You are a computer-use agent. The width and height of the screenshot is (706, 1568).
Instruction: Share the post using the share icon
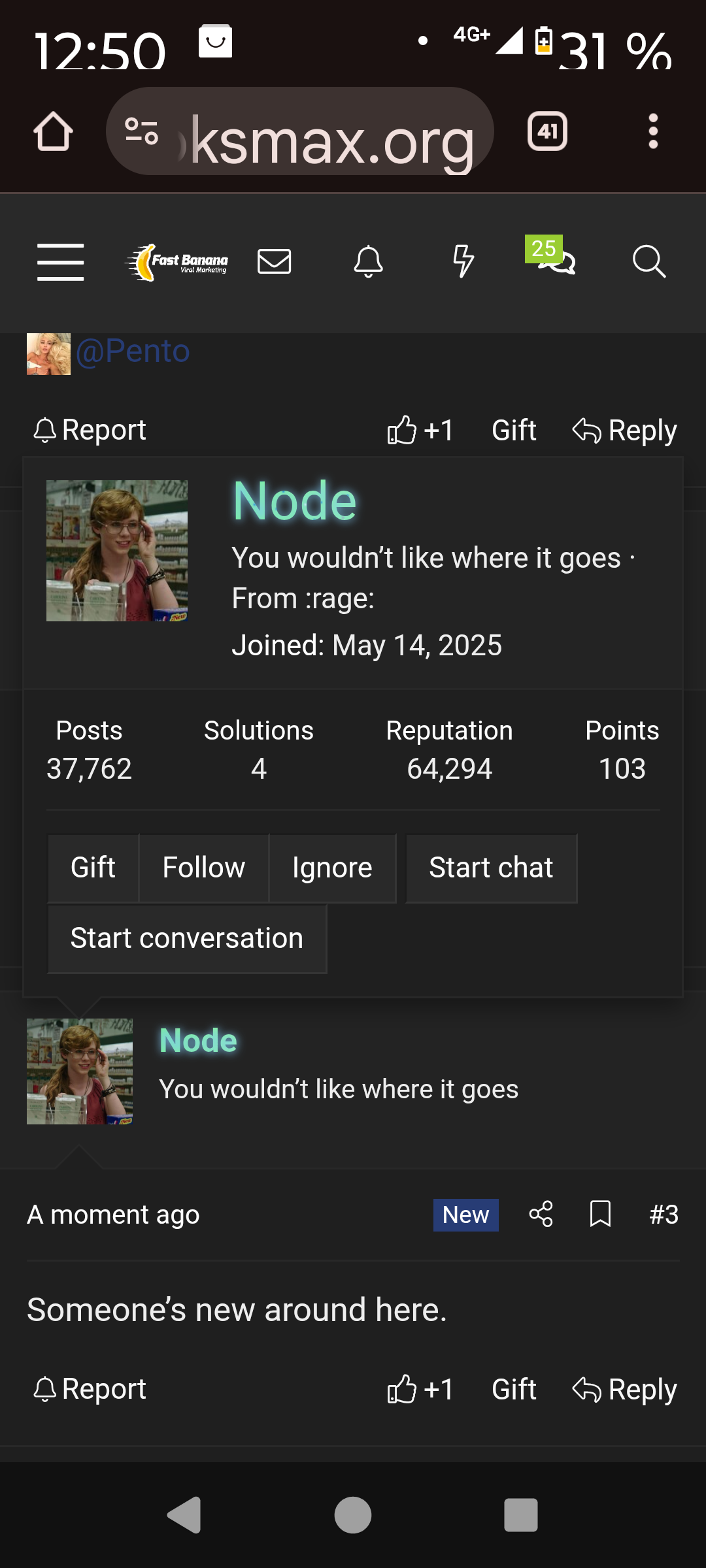[541, 1214]
